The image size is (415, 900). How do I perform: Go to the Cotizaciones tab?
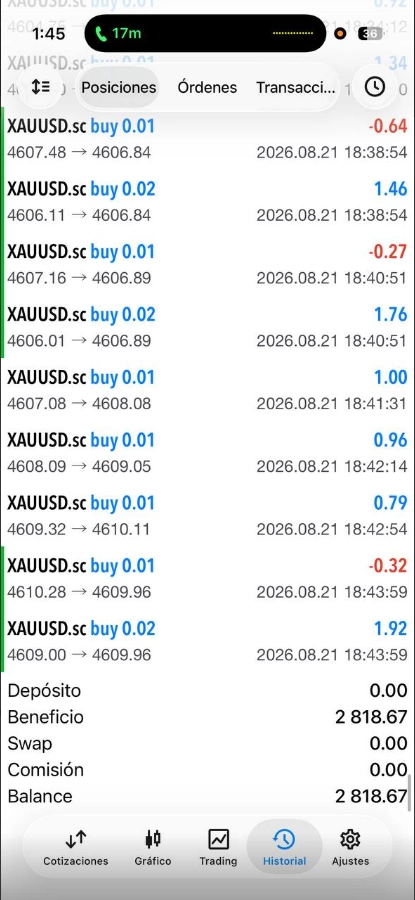coord(76,848)
